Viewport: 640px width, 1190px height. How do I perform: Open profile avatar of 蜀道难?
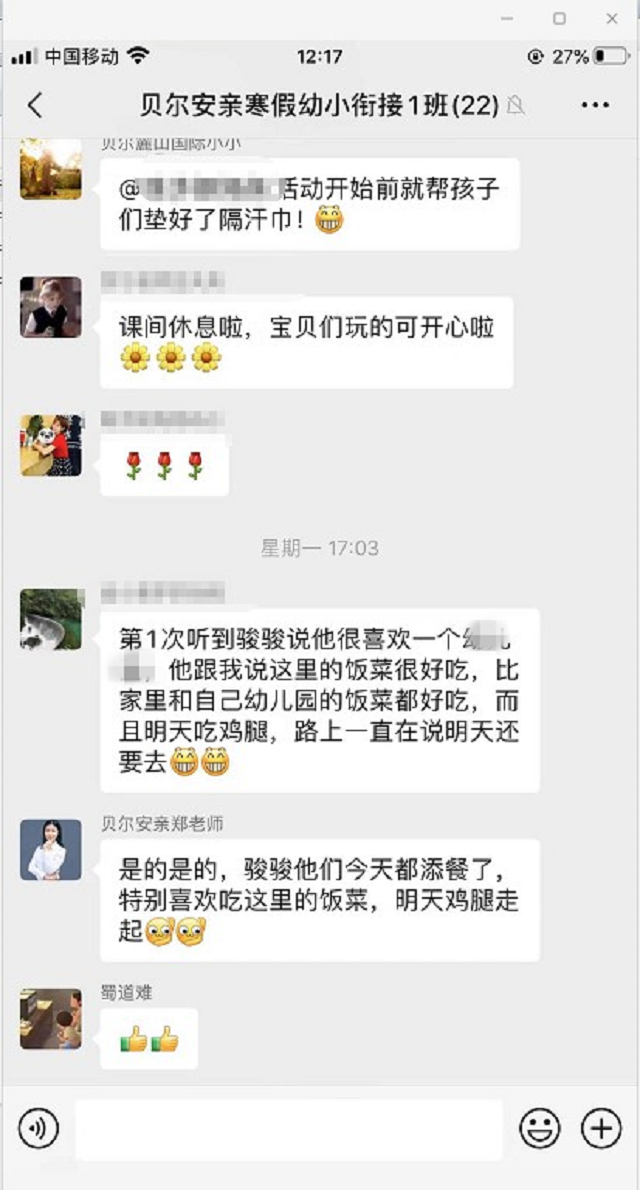pyautogui.click(x=51, y=1018)
